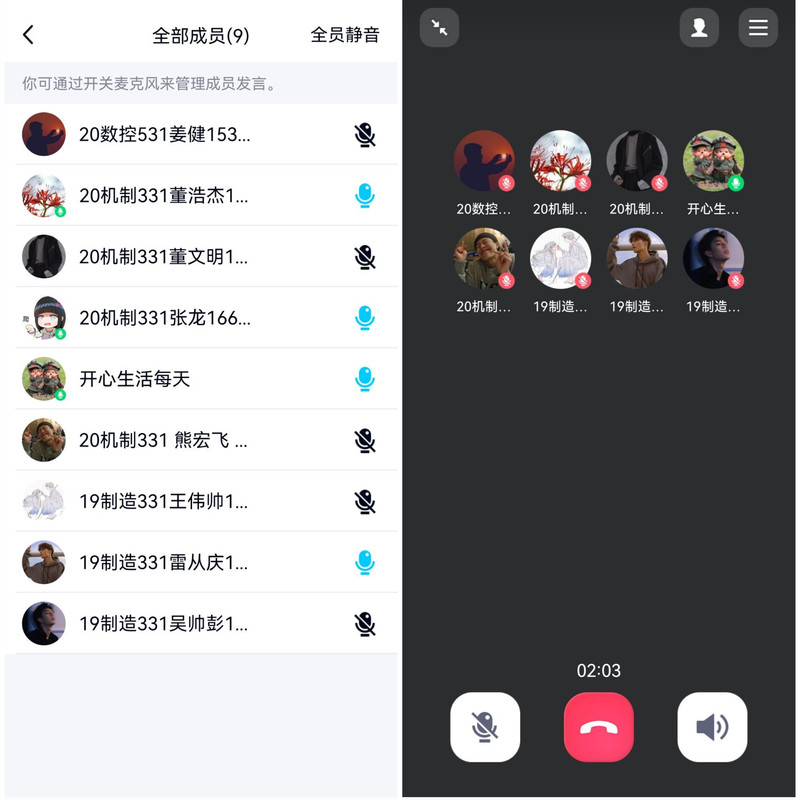This screenshot has height=800, width=800.
Task: Unmute microphone for 19制造331吴帅彭
Action: 365,624
